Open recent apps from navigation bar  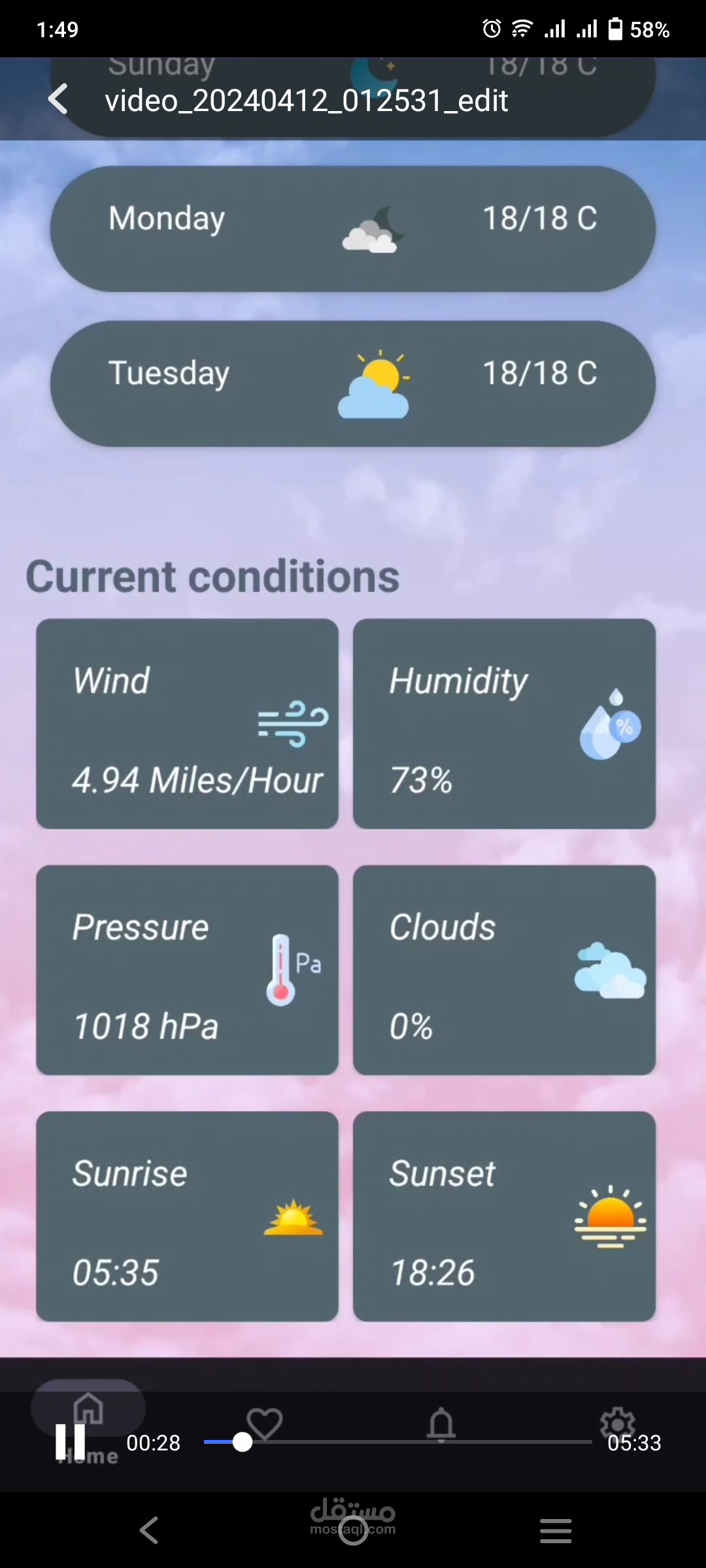pos(556,1530)
